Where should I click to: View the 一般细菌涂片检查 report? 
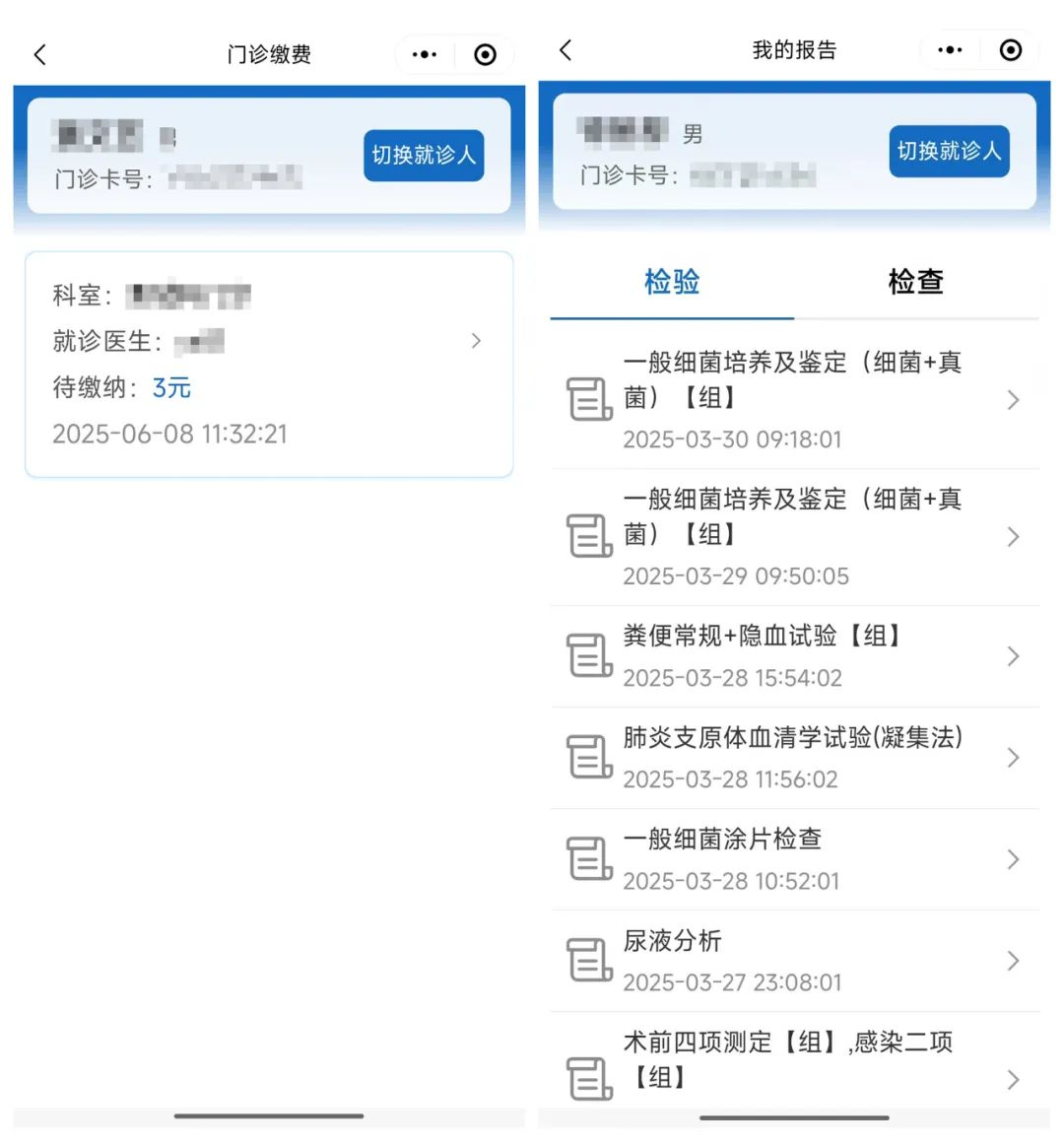pos(794,859)
